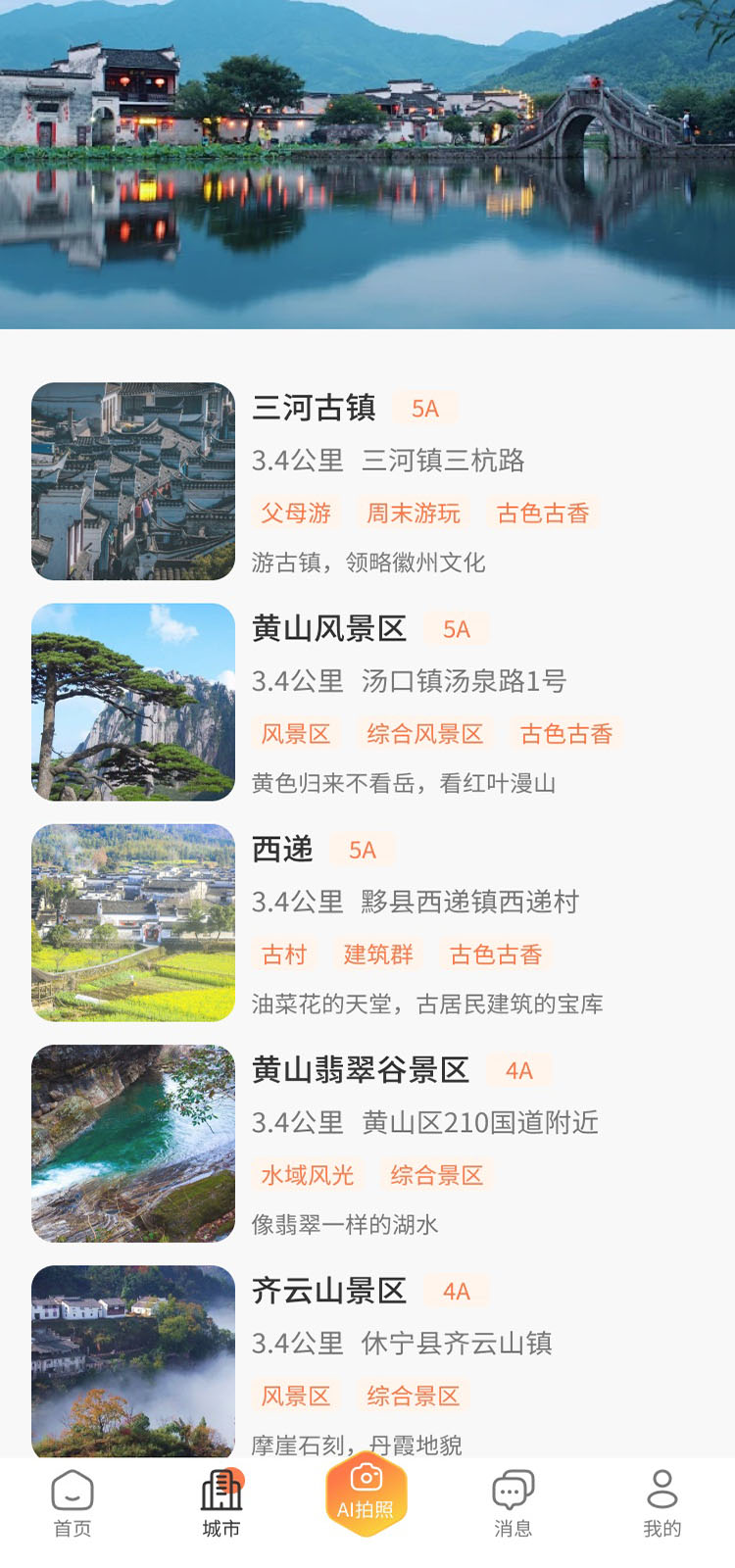735x1568 pixels.
Task: View 齐云山景区 details
Action: [330, 1291]
